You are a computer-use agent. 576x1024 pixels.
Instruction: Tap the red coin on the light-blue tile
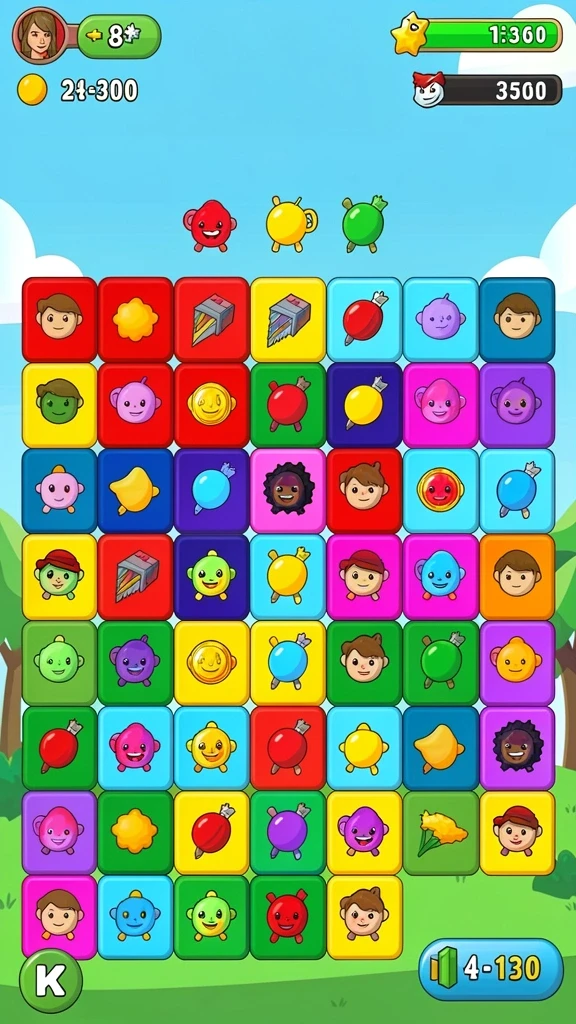point(440,490)
